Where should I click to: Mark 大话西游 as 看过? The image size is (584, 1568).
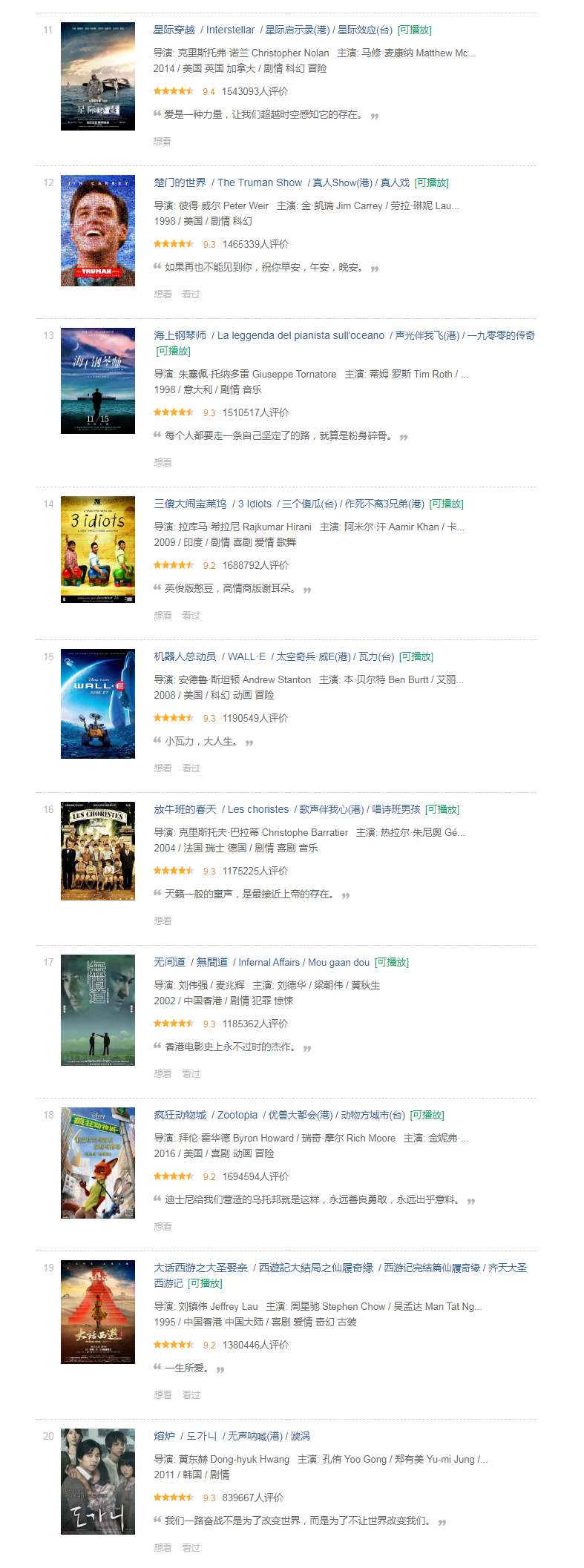191,1394
